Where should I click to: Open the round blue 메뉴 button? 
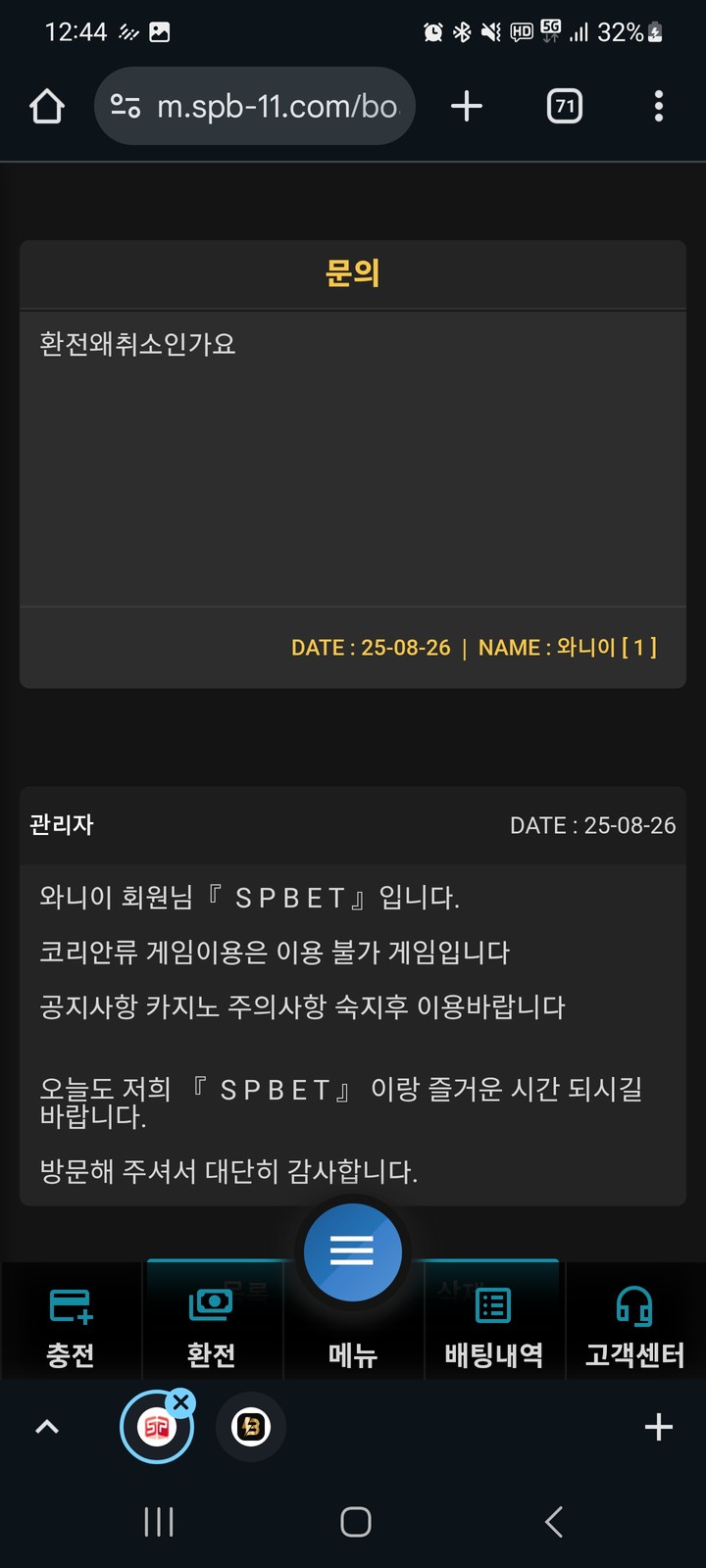[353, 1252]
